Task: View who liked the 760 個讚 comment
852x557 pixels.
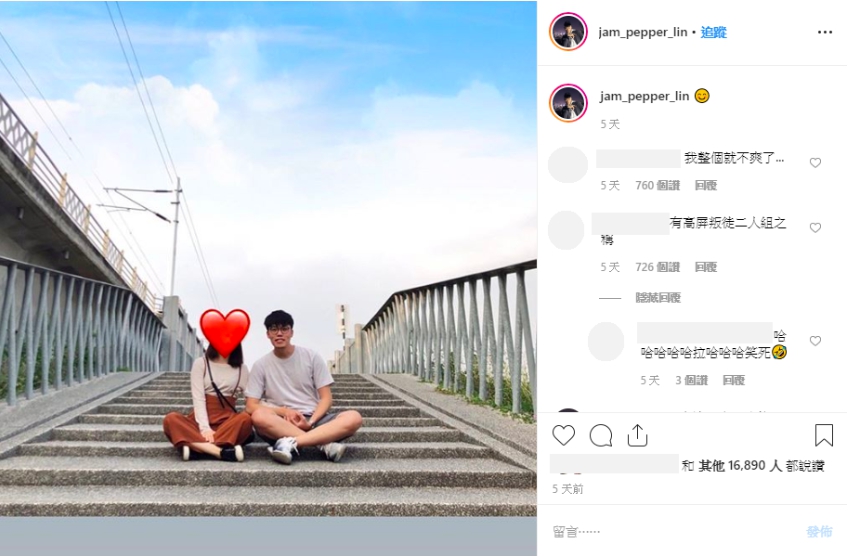Action: [x=657, y=186]
